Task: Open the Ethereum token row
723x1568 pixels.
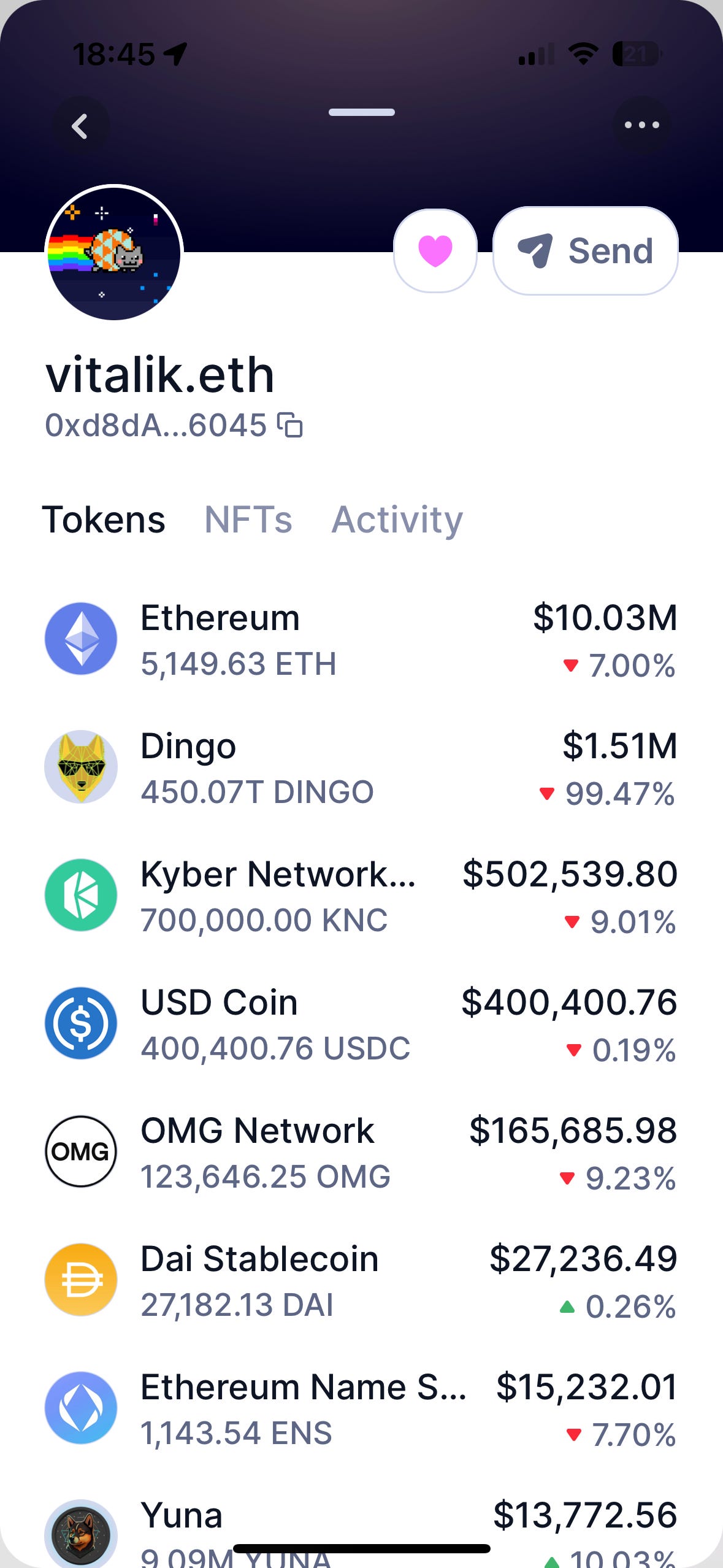Action: (x=361, y=639)
